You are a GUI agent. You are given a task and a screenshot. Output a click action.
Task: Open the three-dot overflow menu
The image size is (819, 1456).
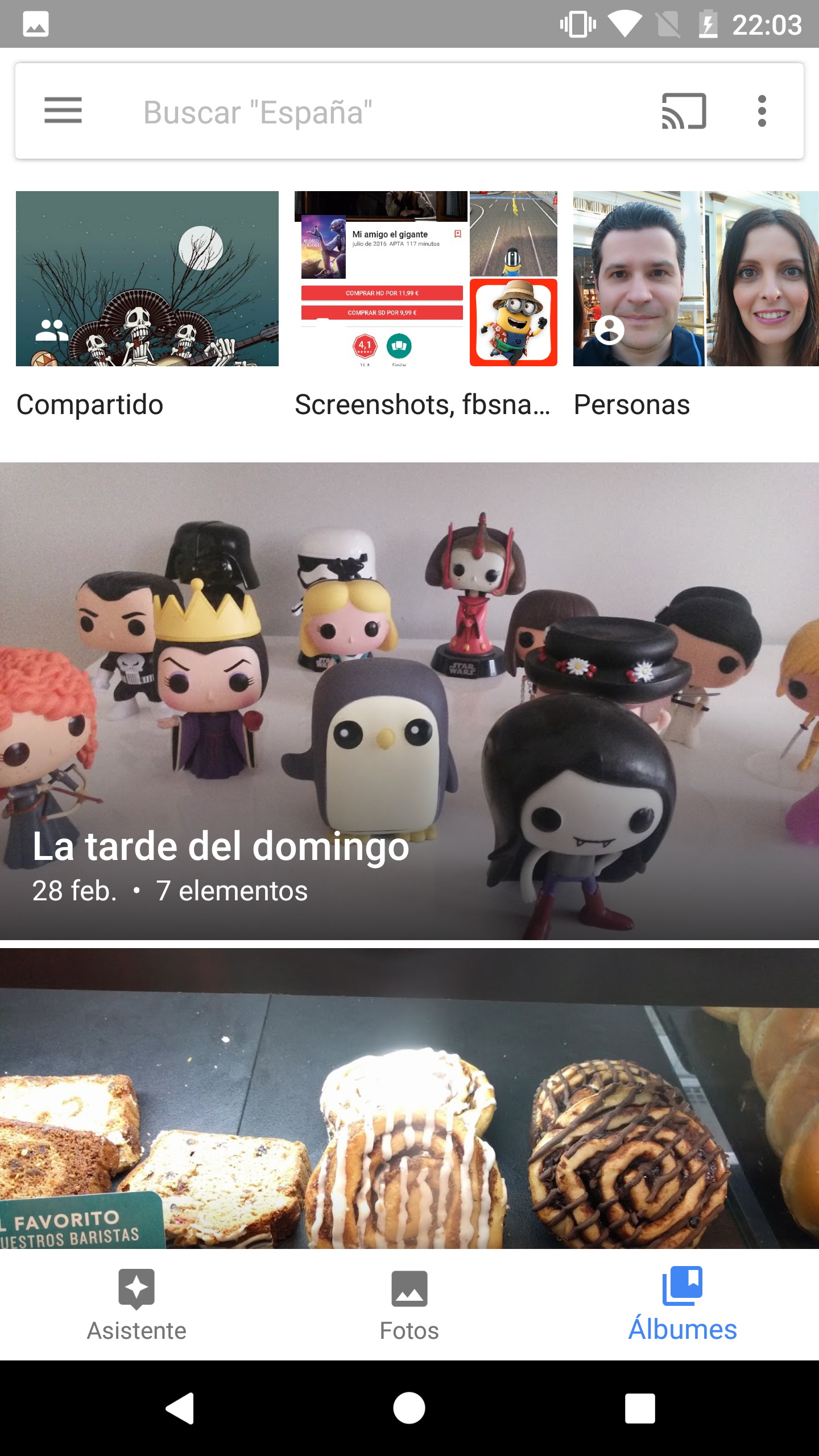[762, 111]
